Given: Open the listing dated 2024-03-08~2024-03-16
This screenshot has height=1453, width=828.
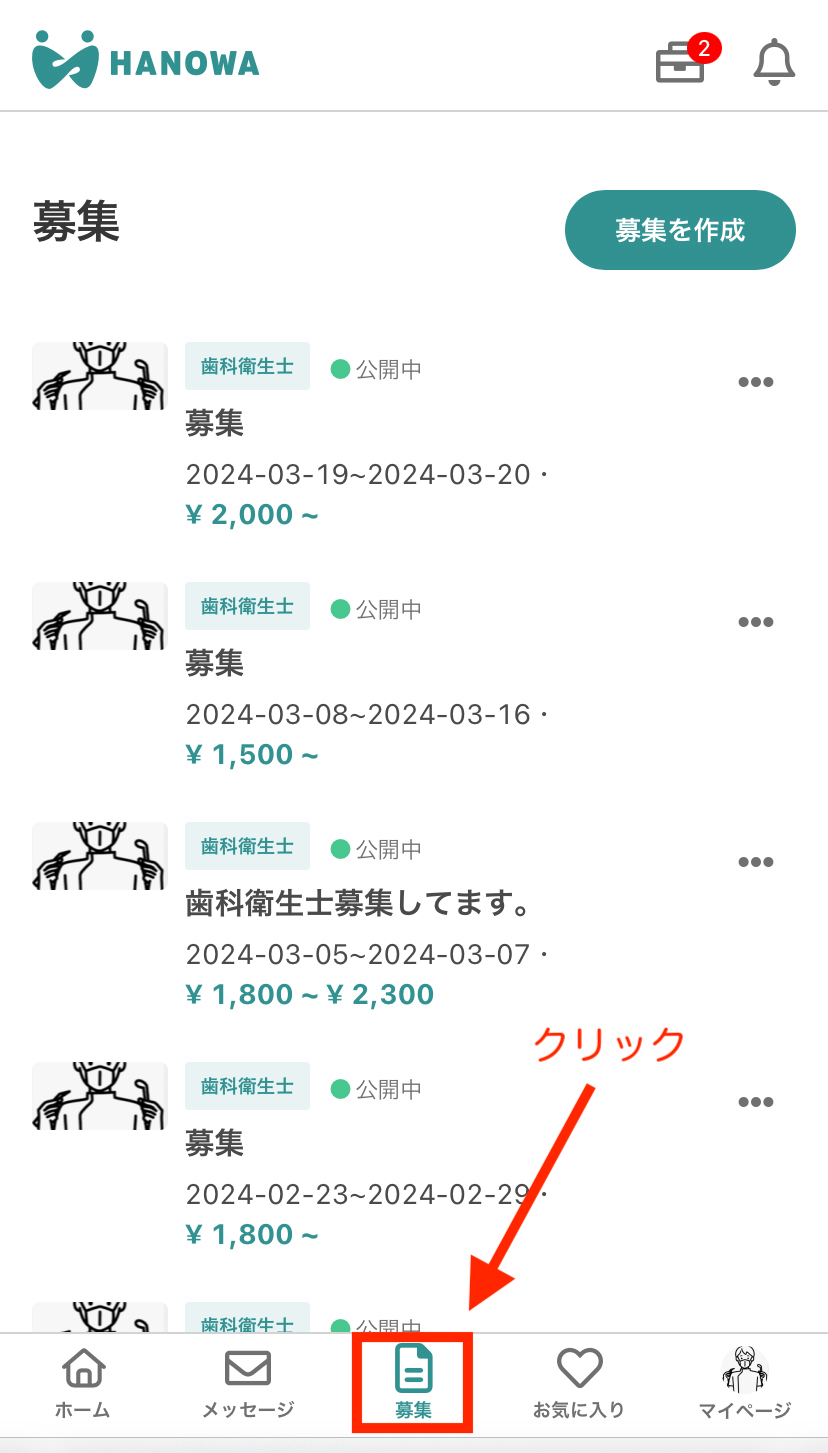Looking at the screenshot, I should click(x=357, y=714).
